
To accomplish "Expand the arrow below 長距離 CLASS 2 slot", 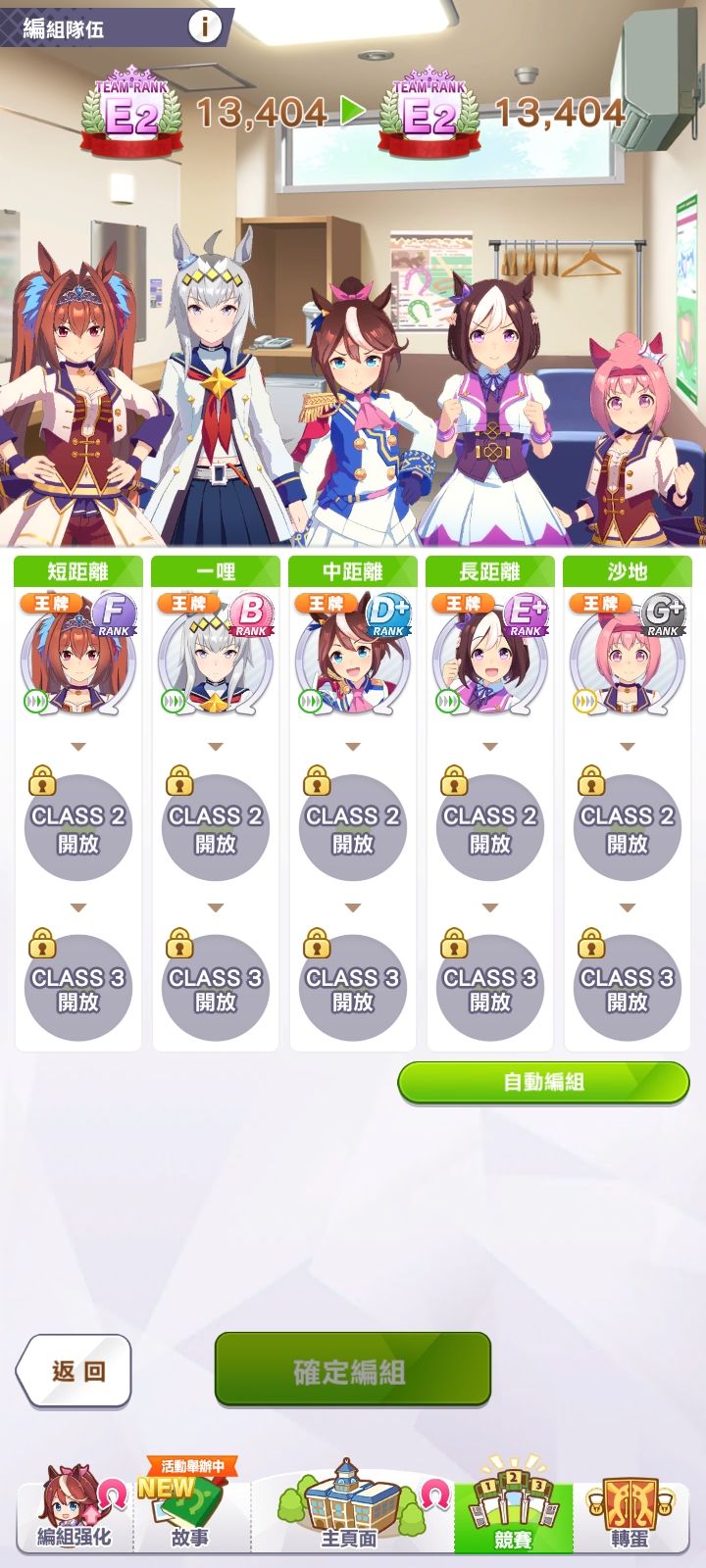I will [489, 906].
